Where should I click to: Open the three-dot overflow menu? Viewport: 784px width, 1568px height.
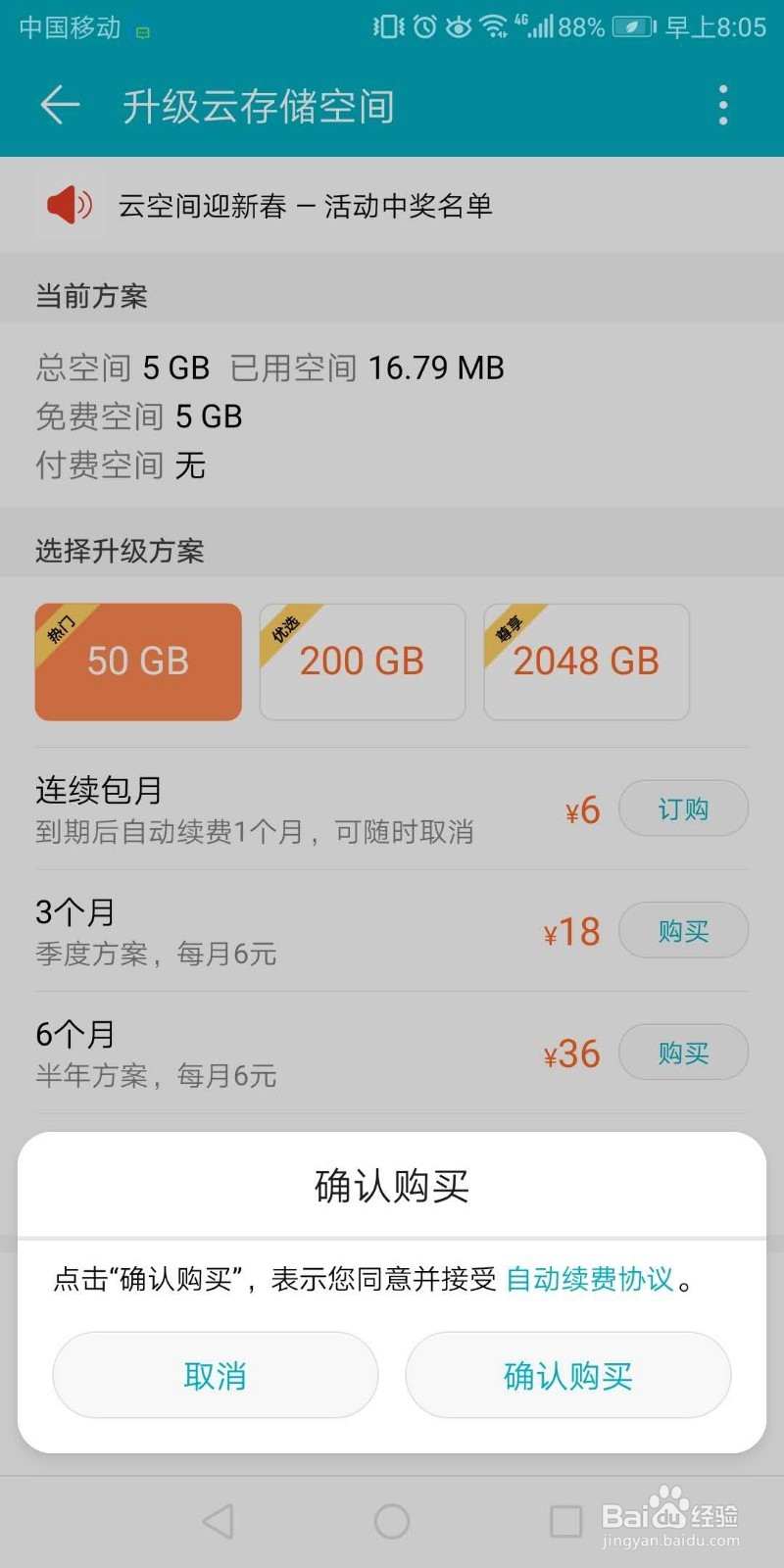[723, 104]
